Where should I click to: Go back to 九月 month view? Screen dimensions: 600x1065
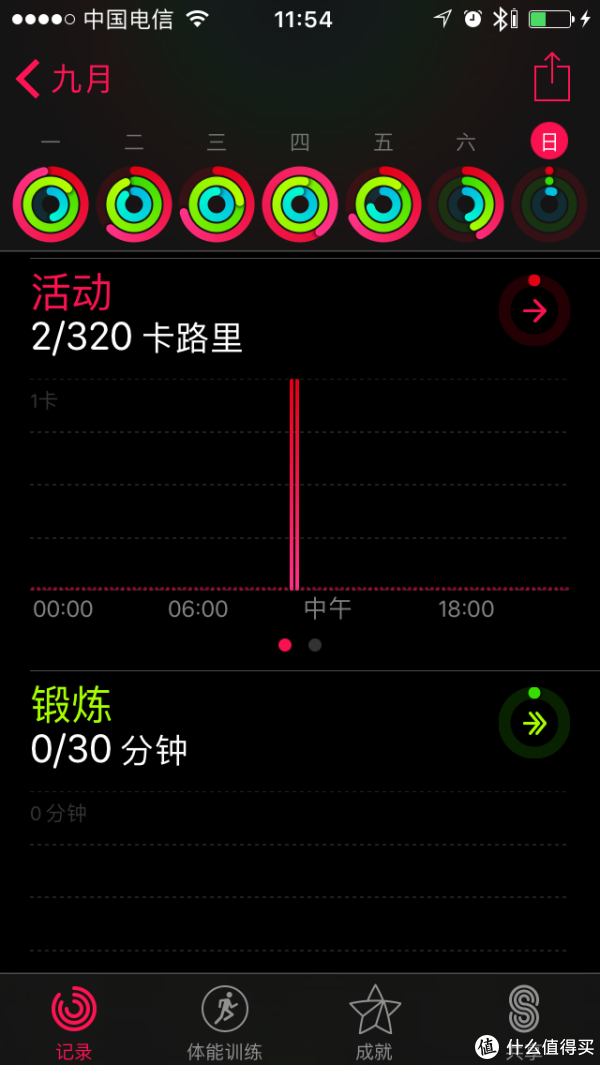click(x=63, y=80)
